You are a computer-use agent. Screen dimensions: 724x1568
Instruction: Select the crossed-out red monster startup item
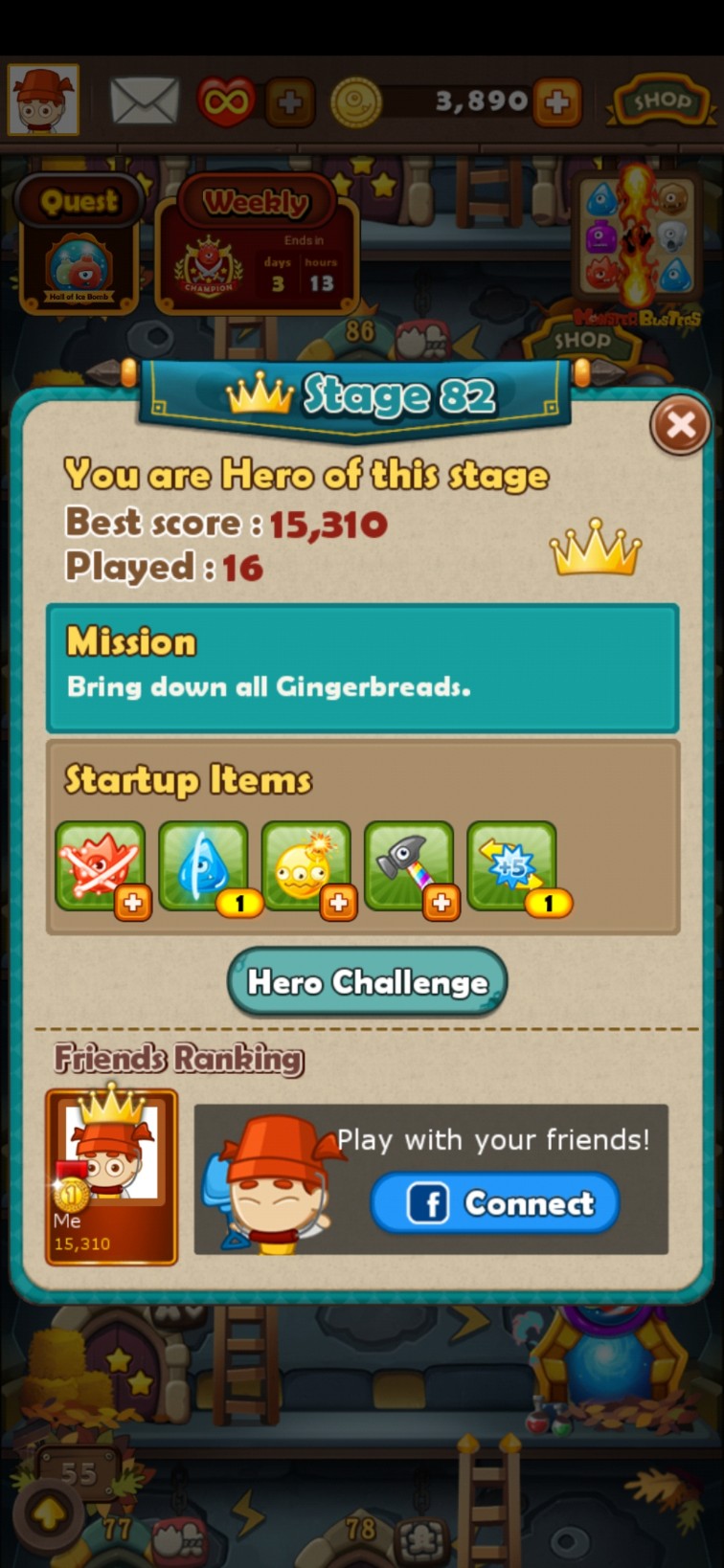(x=101, y=866)
